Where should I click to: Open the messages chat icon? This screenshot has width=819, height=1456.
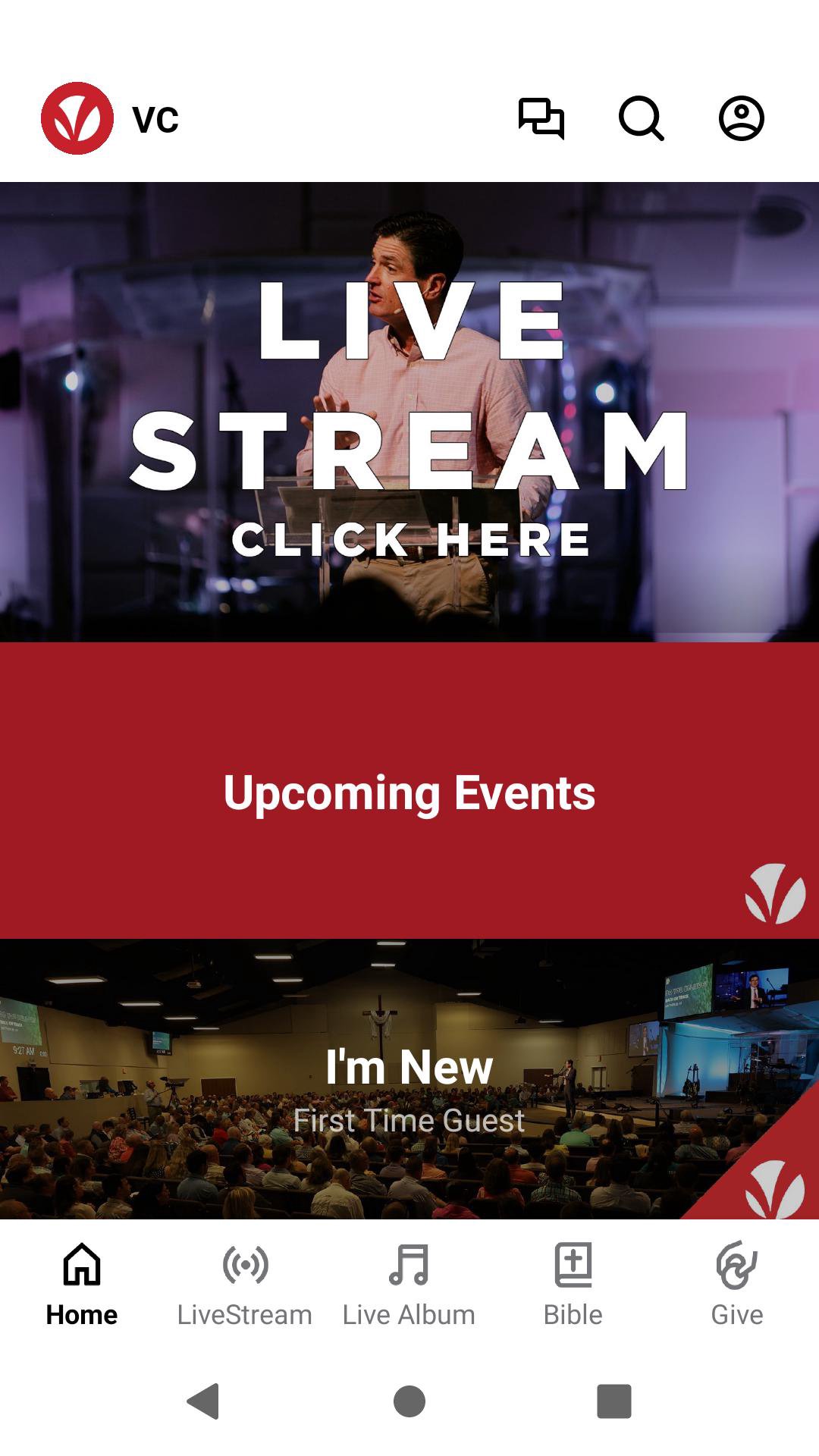pos(541,118)
